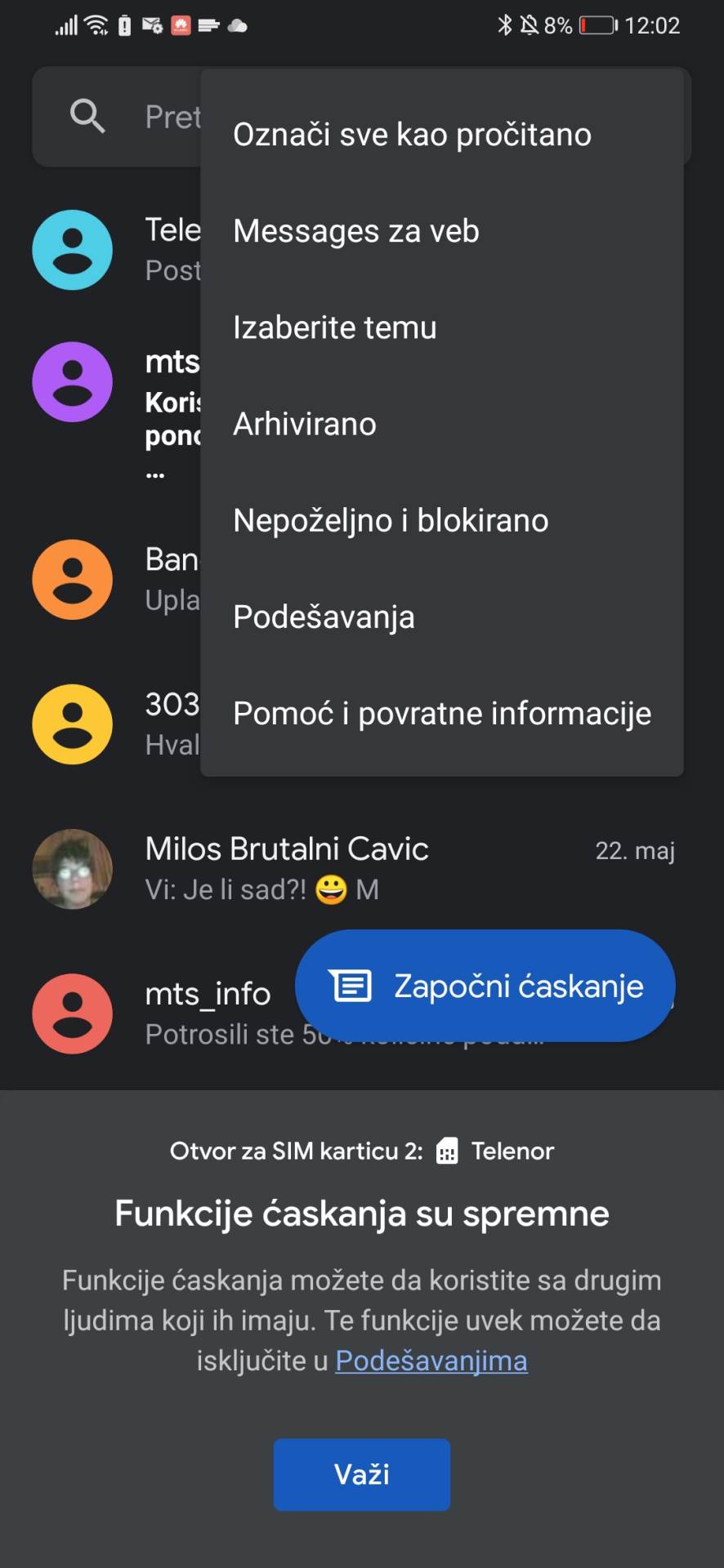Open Pomoć i povratne informacije

pyautogui.click(x=442, y=713)
